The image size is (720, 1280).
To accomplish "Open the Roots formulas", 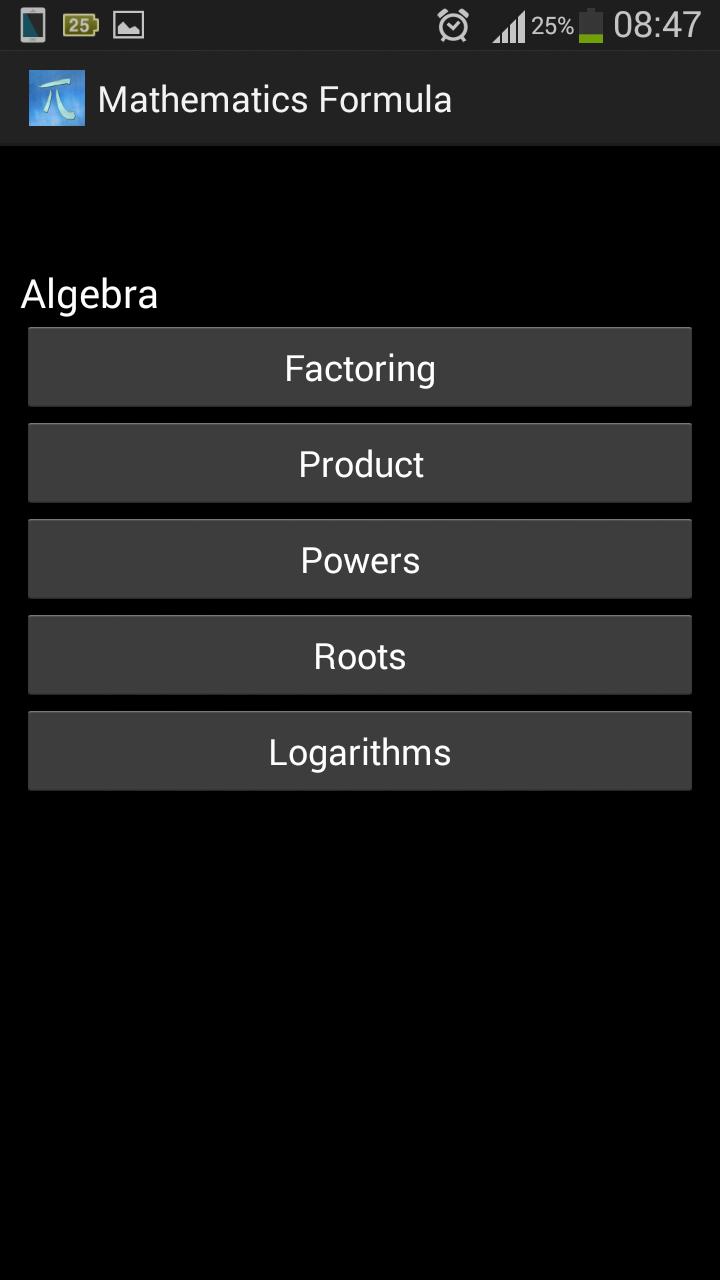I will (360, 655).
